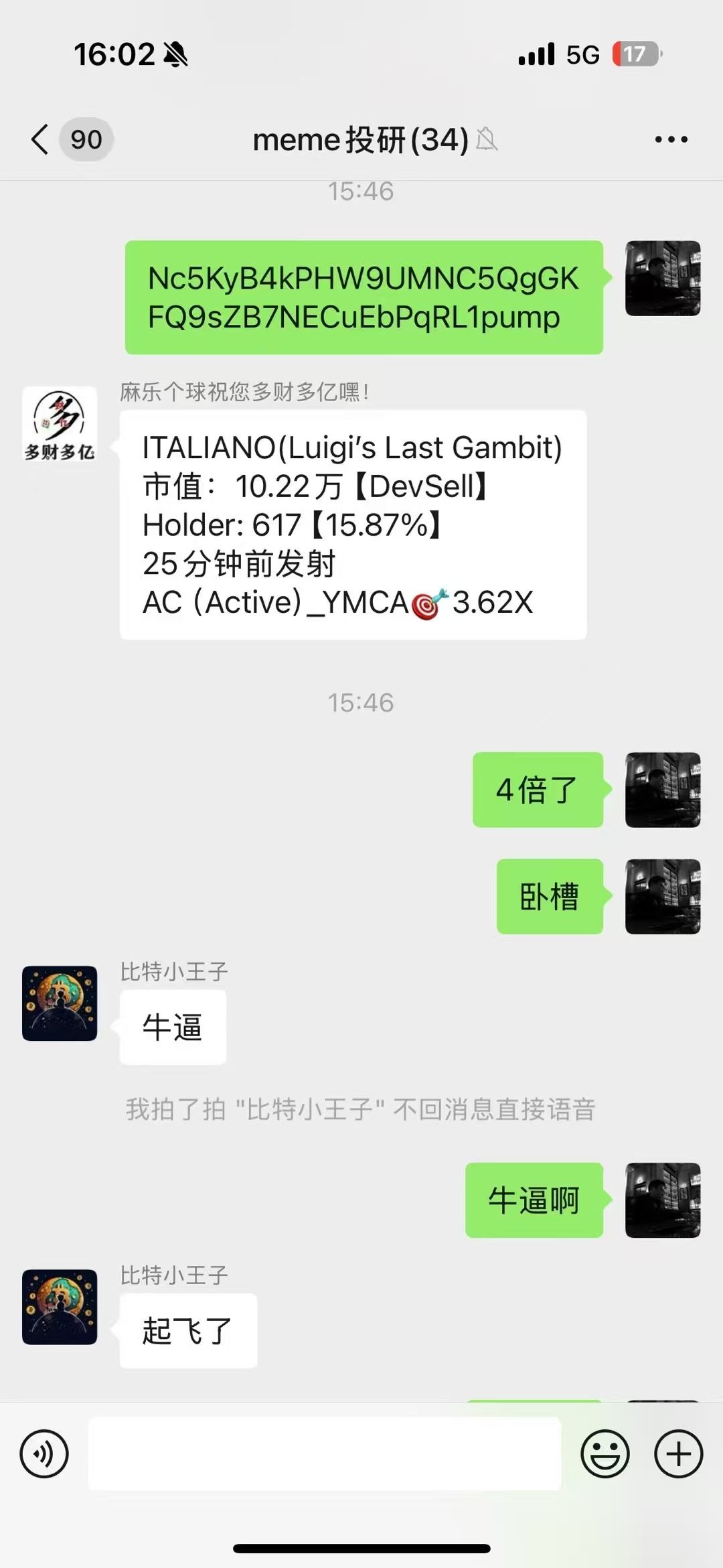The width and height of the screenshot is (723, 1568).
Task: Open my avatar next to 4倍了
Action: pos(663,790)
